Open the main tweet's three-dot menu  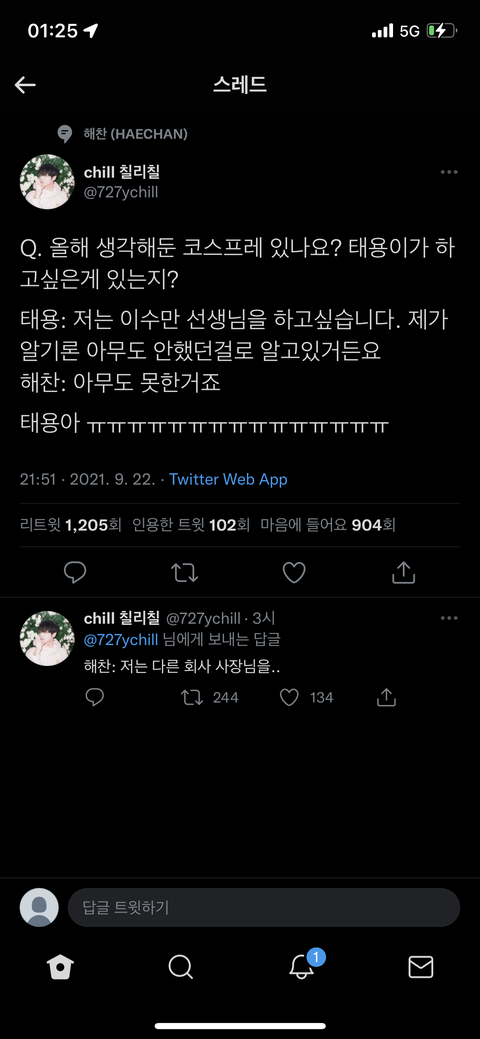pos(449,172)
